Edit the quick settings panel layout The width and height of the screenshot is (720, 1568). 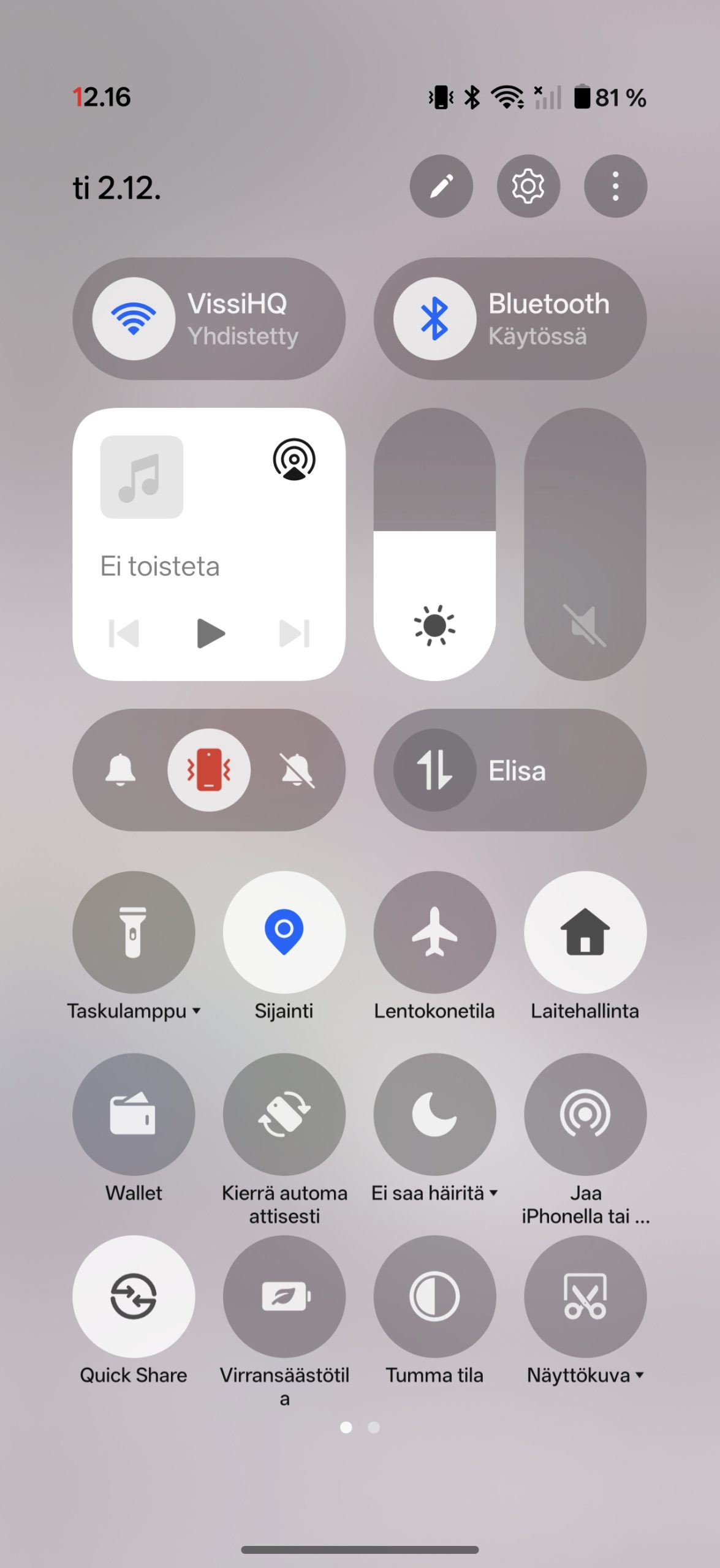[x=441, y=186]
